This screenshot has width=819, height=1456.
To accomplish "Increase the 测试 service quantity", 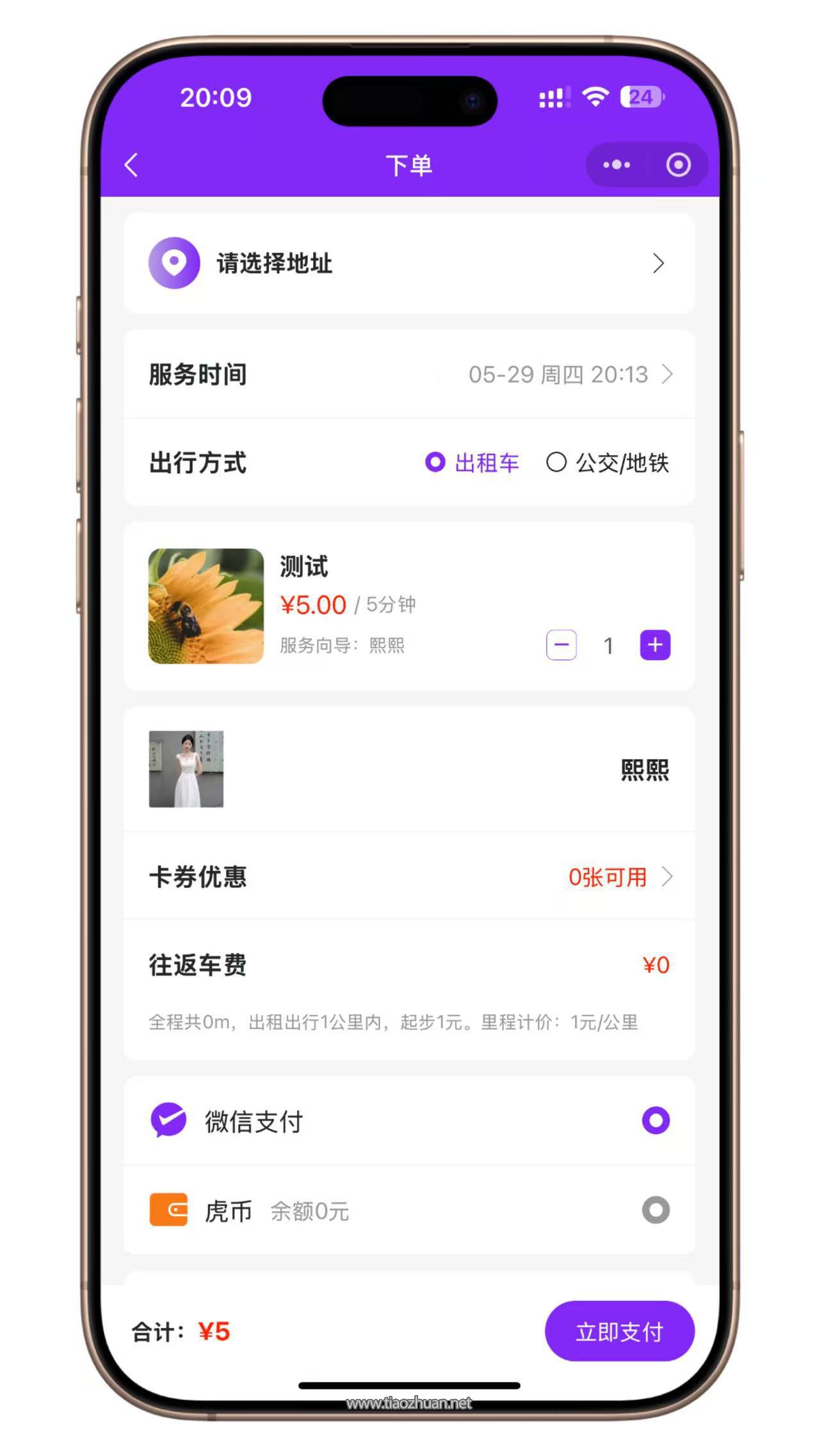I will tap(655, 645).
